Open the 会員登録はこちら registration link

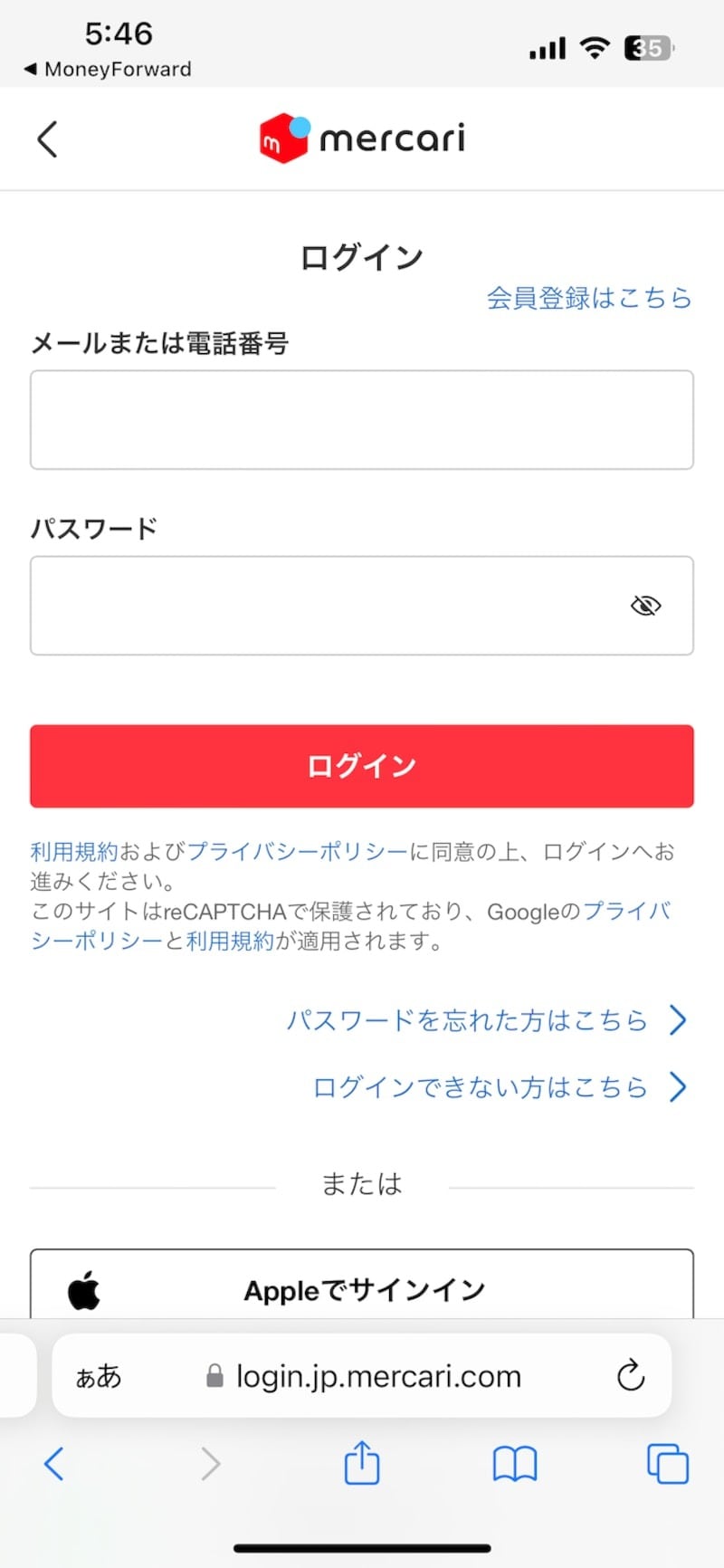(x=588, y=299)
